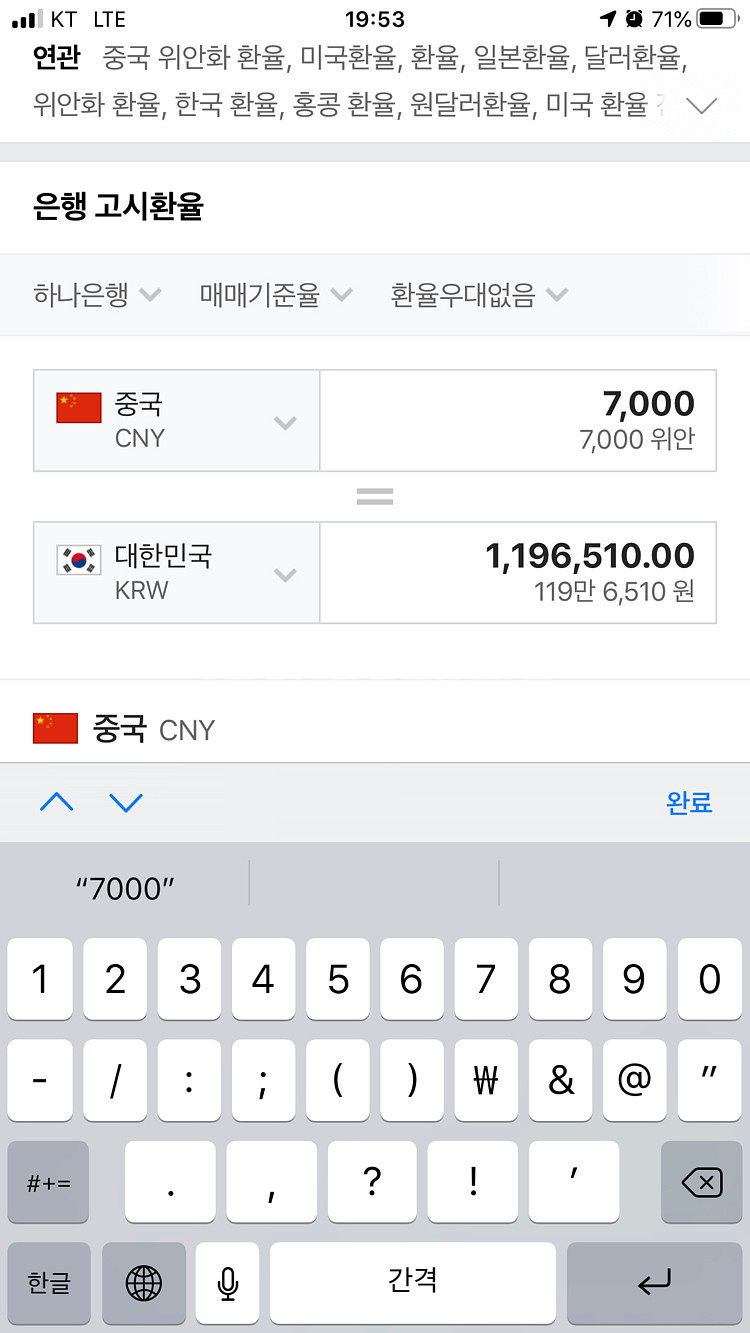Screen dimensions: 750x1333
Task: Tap the backspace key
Action: [x=701, y=1183]
